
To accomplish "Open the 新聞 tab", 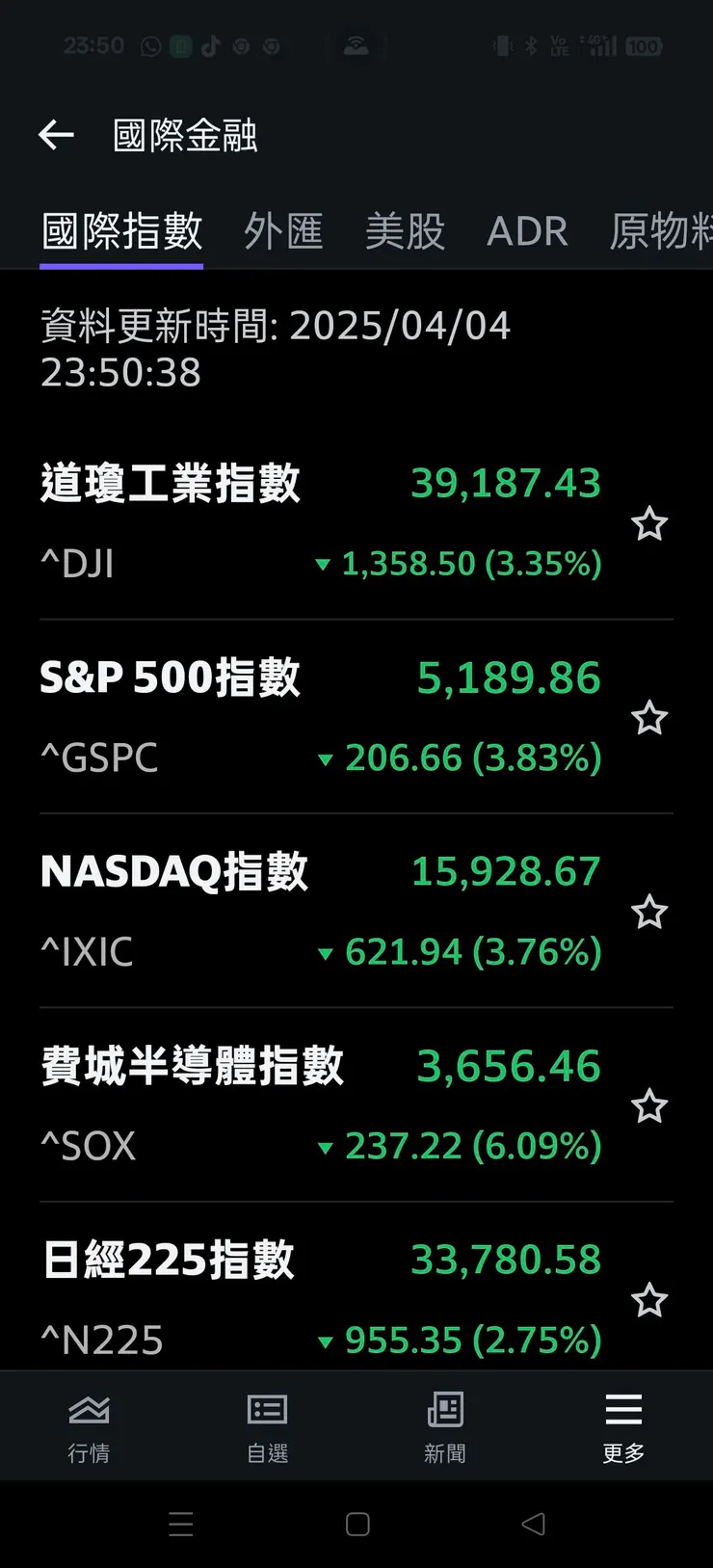I will pos(445,1426).
